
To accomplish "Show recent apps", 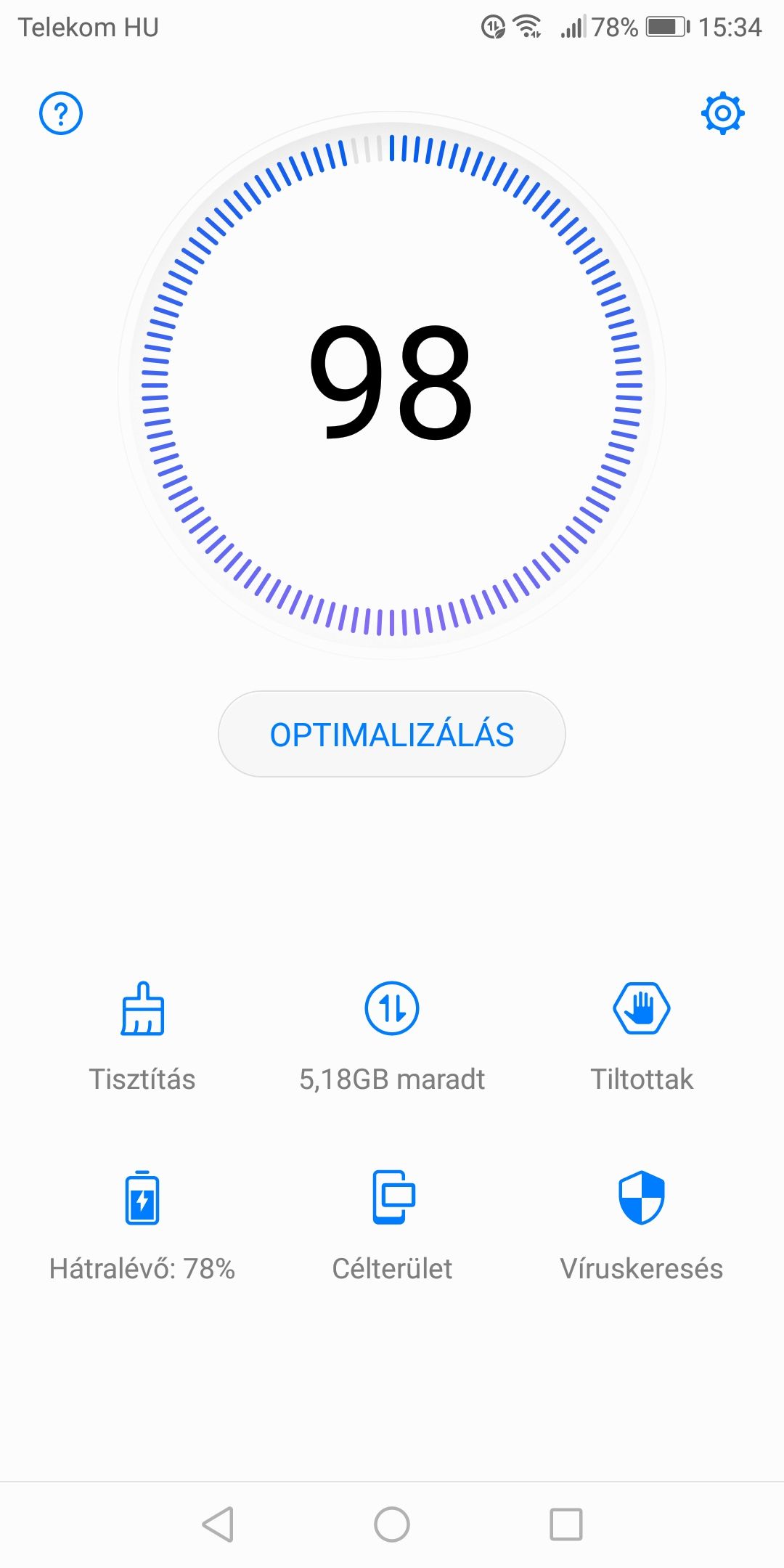I will click(x=566, y=1524).
